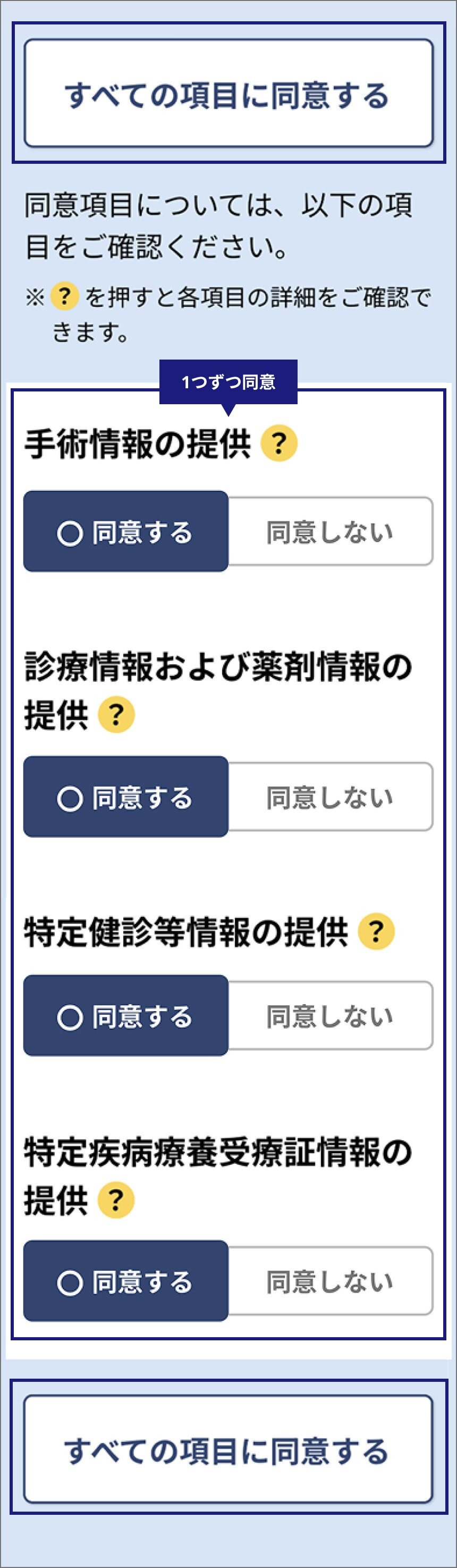The width and height of the screenshot is (457, 1568).
Task: Agree to 特定健診等情報の提供
Action: 126,1015
